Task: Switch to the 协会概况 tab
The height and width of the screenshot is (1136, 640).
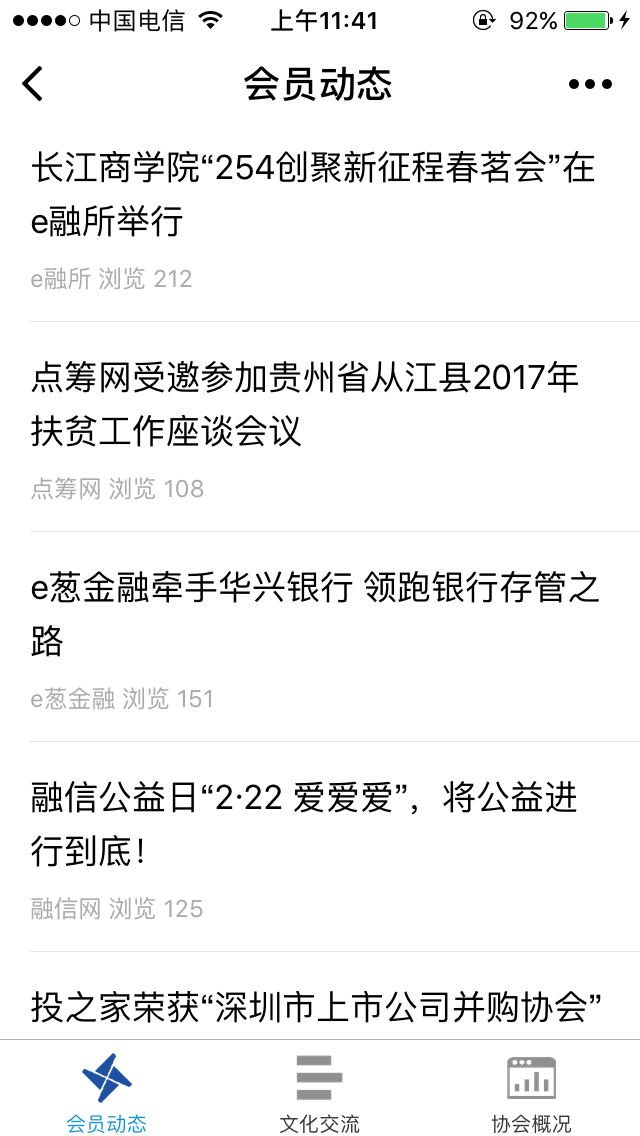Action: [532, 1092]
